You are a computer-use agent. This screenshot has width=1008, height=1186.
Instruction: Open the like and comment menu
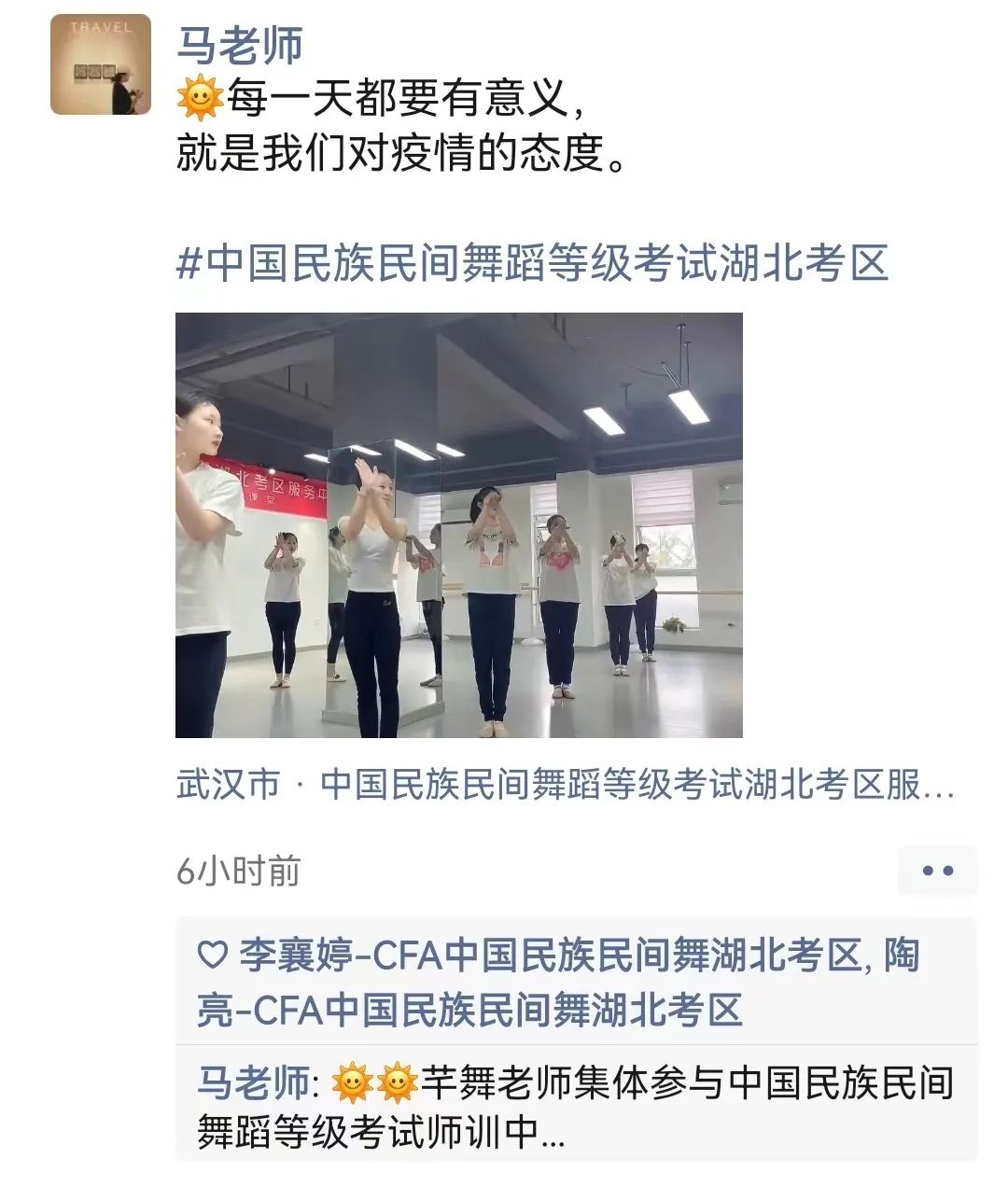coord(937,871)
